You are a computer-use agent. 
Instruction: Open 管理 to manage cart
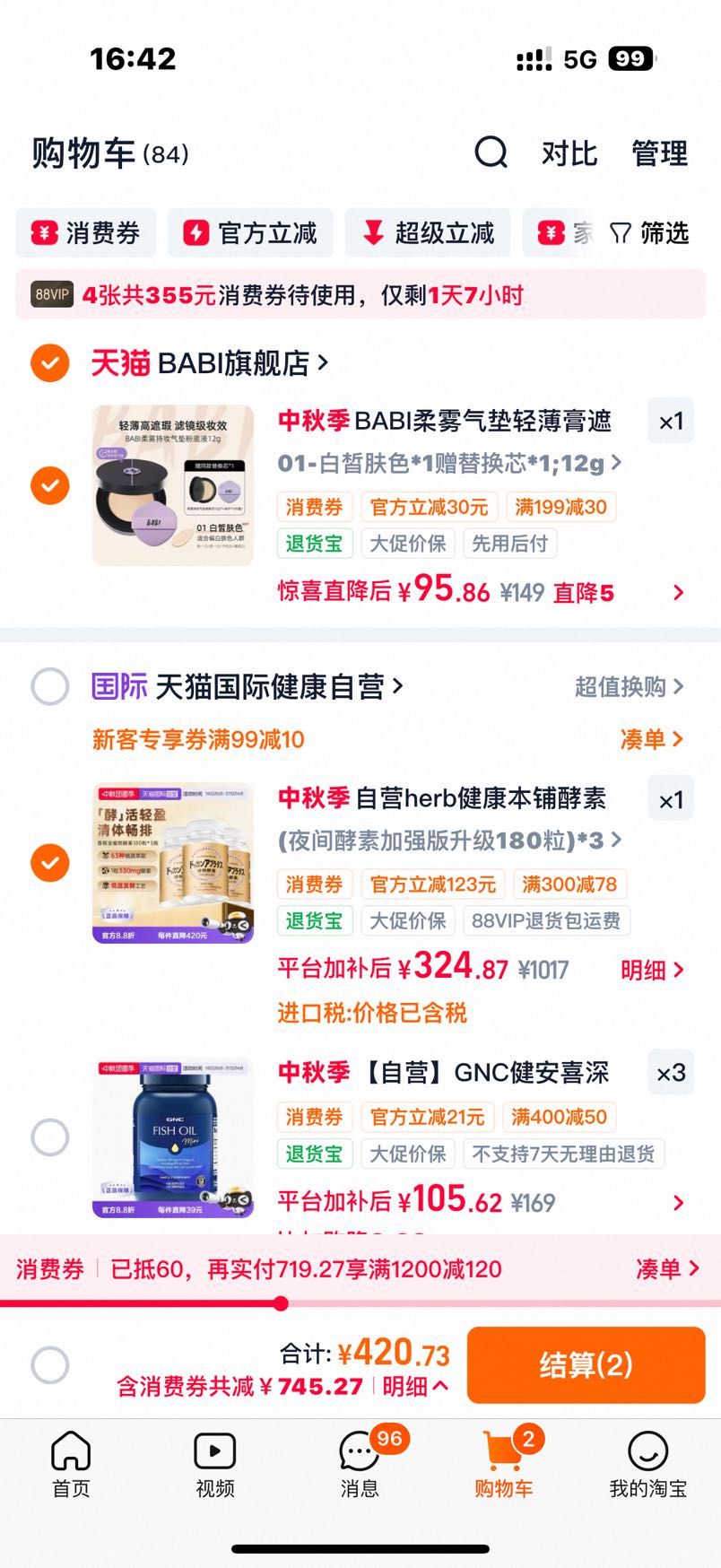coord(660,153)
